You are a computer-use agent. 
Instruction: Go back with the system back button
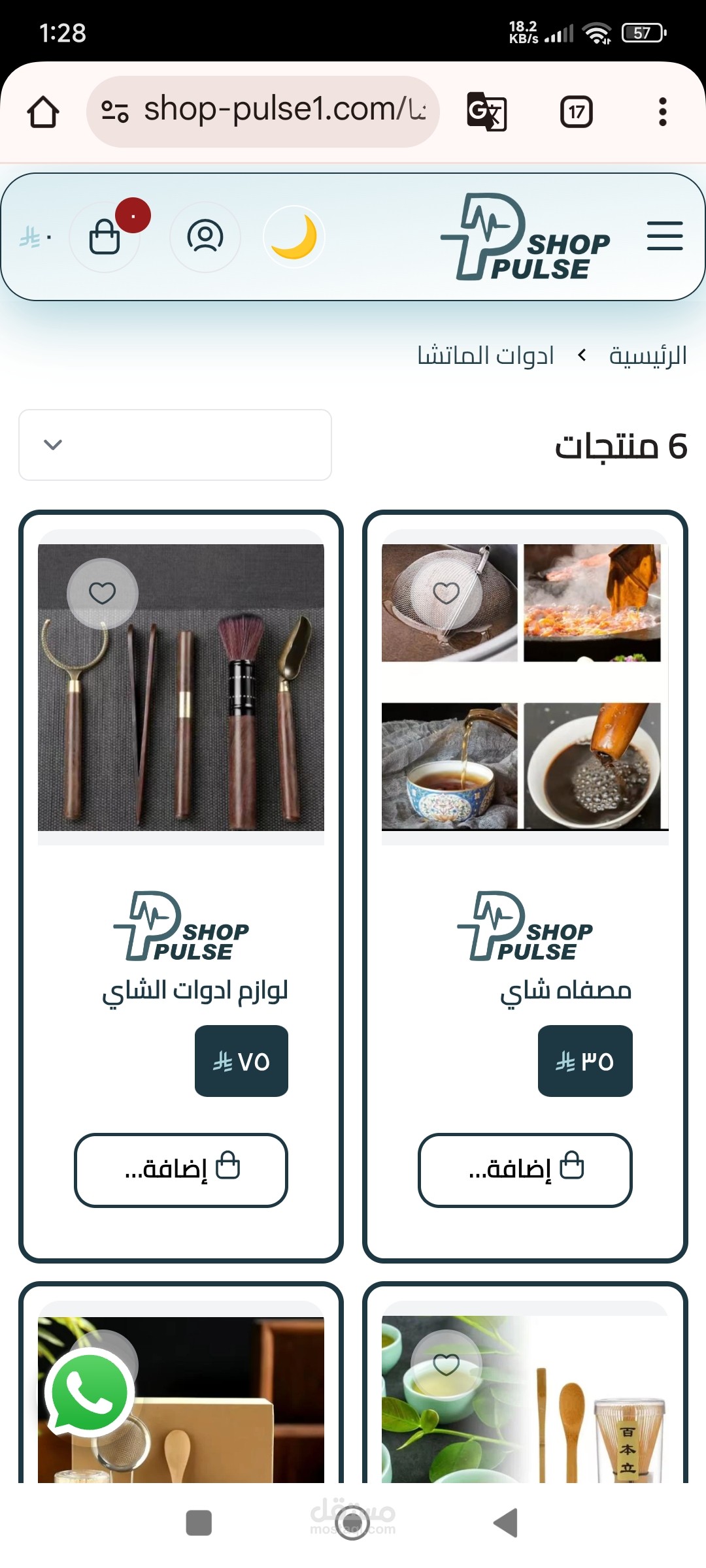coord(505,1523)
